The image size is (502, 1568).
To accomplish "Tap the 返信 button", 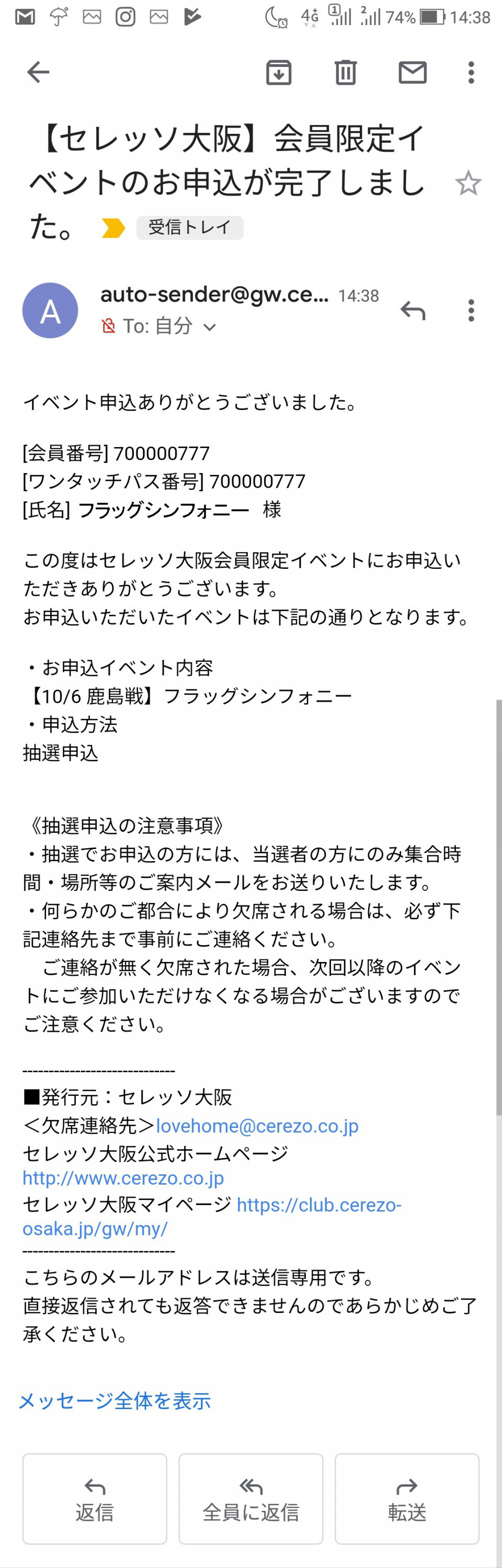I will (94, 1498).
